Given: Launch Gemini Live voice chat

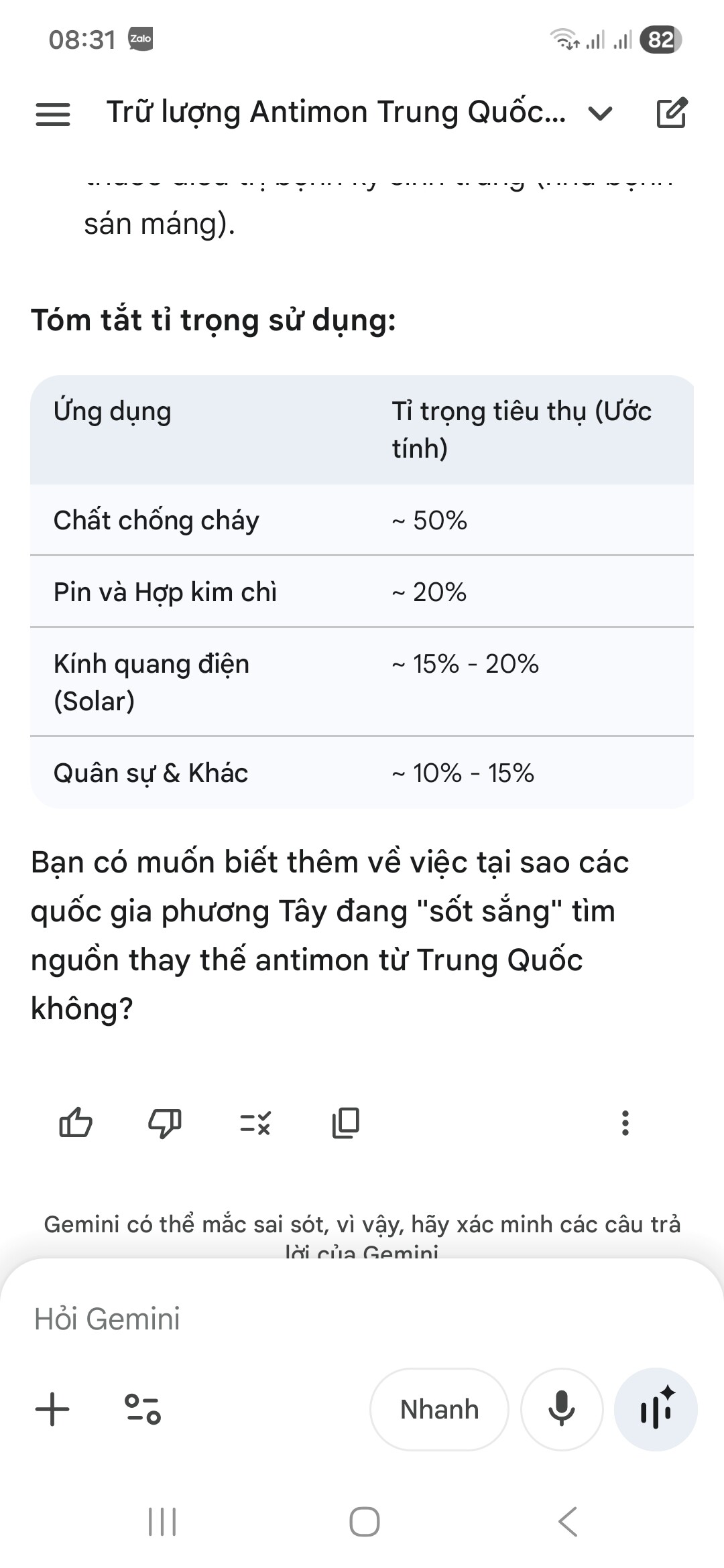Looking at the screenshot, I should (656, 1409).
